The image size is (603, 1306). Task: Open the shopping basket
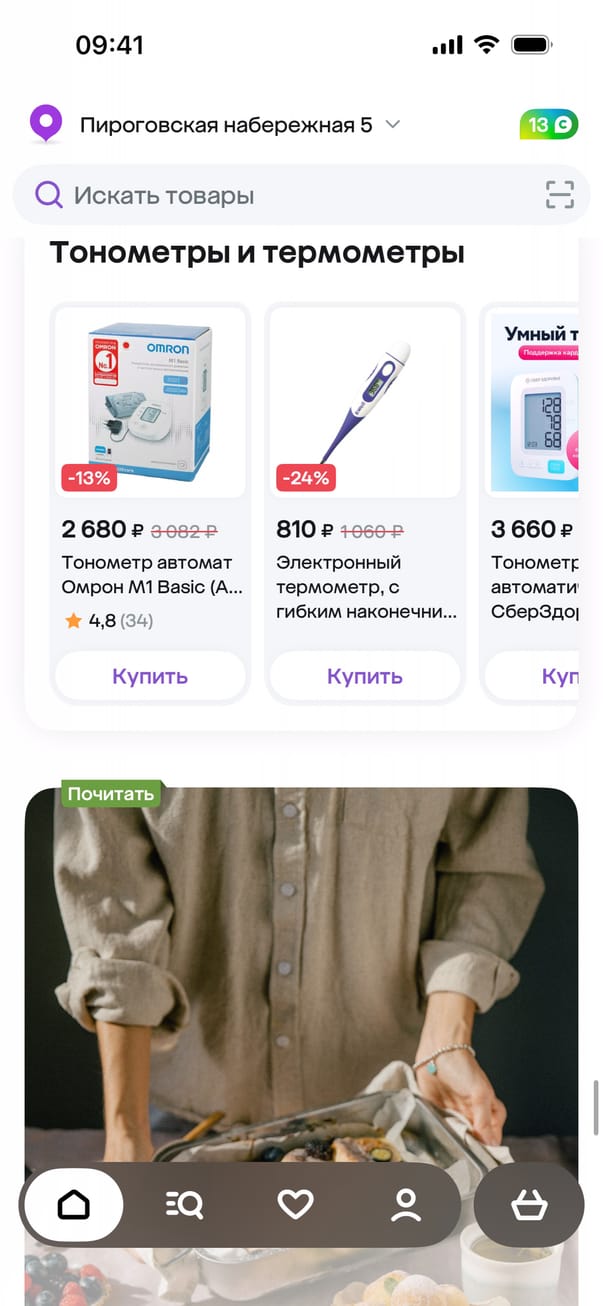coord(529,1205)
